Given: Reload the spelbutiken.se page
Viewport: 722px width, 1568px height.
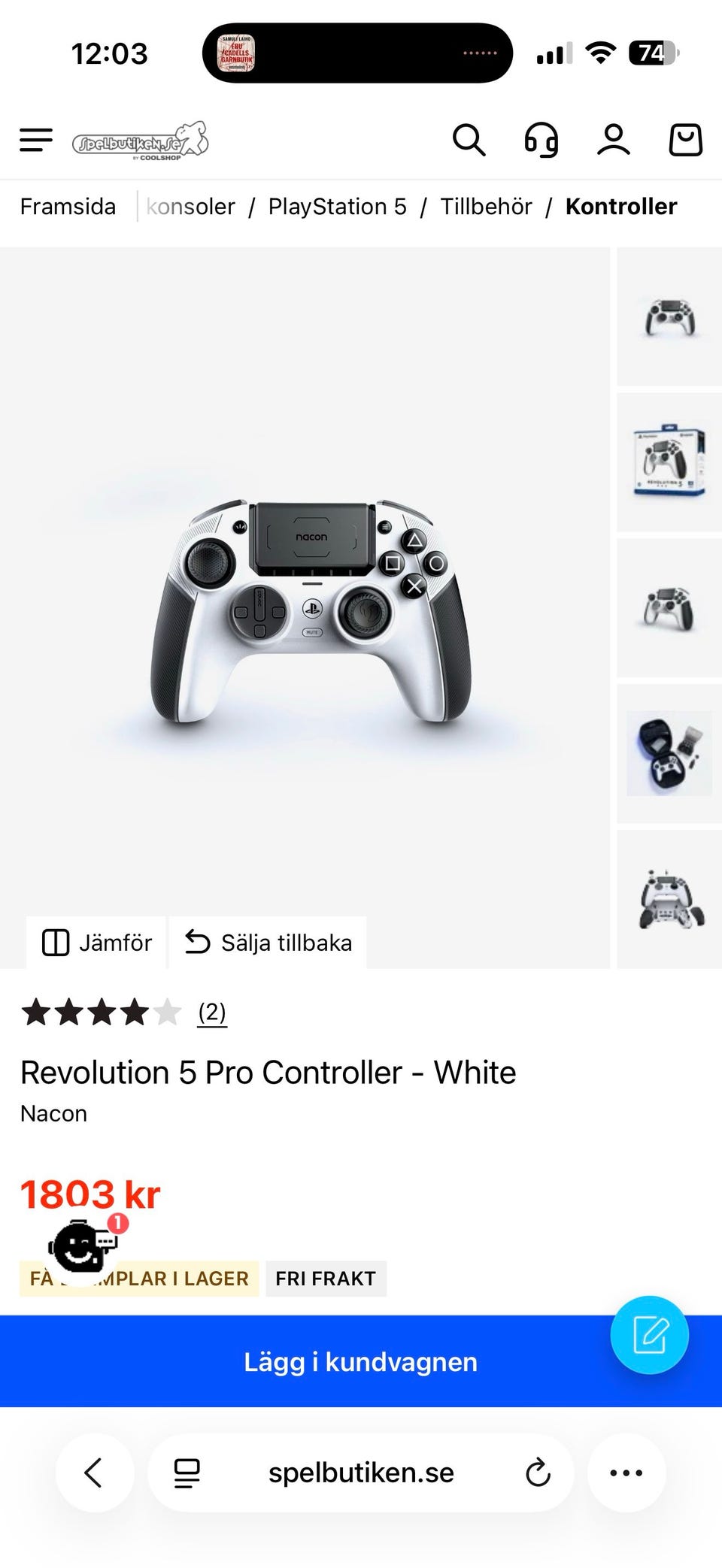Looking at the screenshot, I should pos(538,1473).
